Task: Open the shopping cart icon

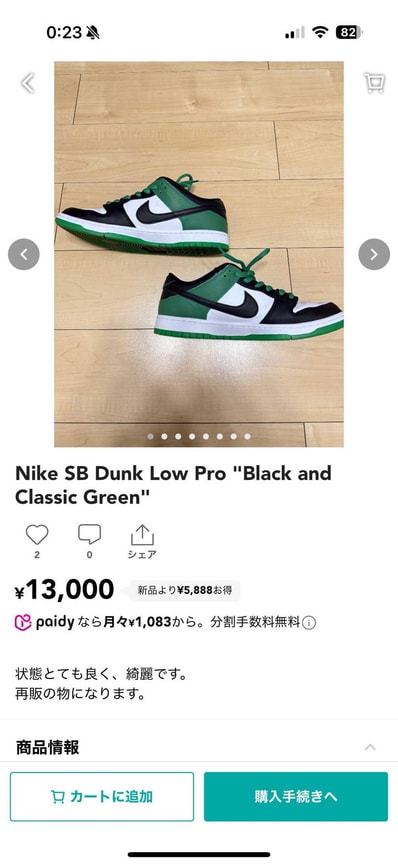Action: tap(374, 83)
